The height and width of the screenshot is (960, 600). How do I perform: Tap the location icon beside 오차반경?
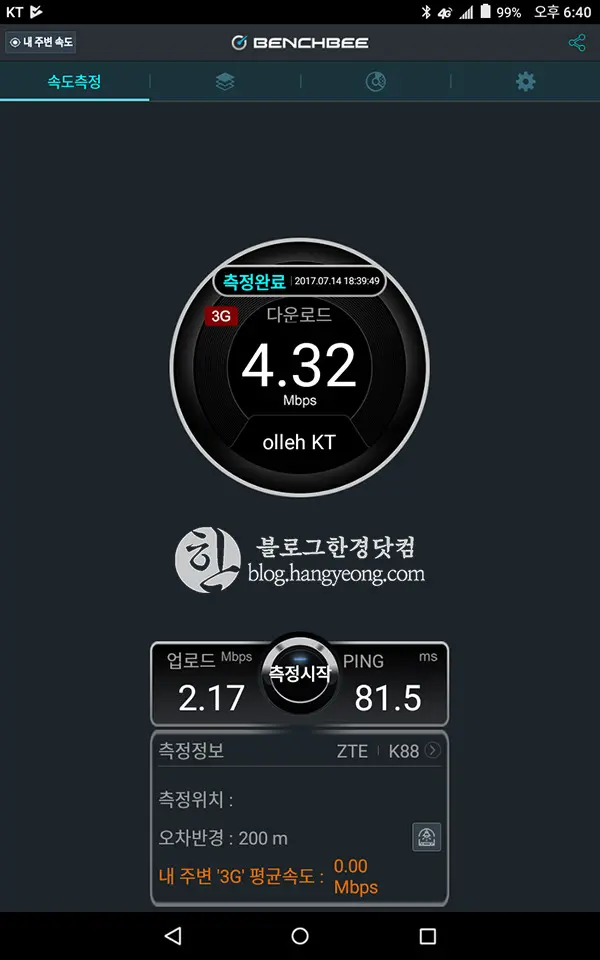point(427,838)
